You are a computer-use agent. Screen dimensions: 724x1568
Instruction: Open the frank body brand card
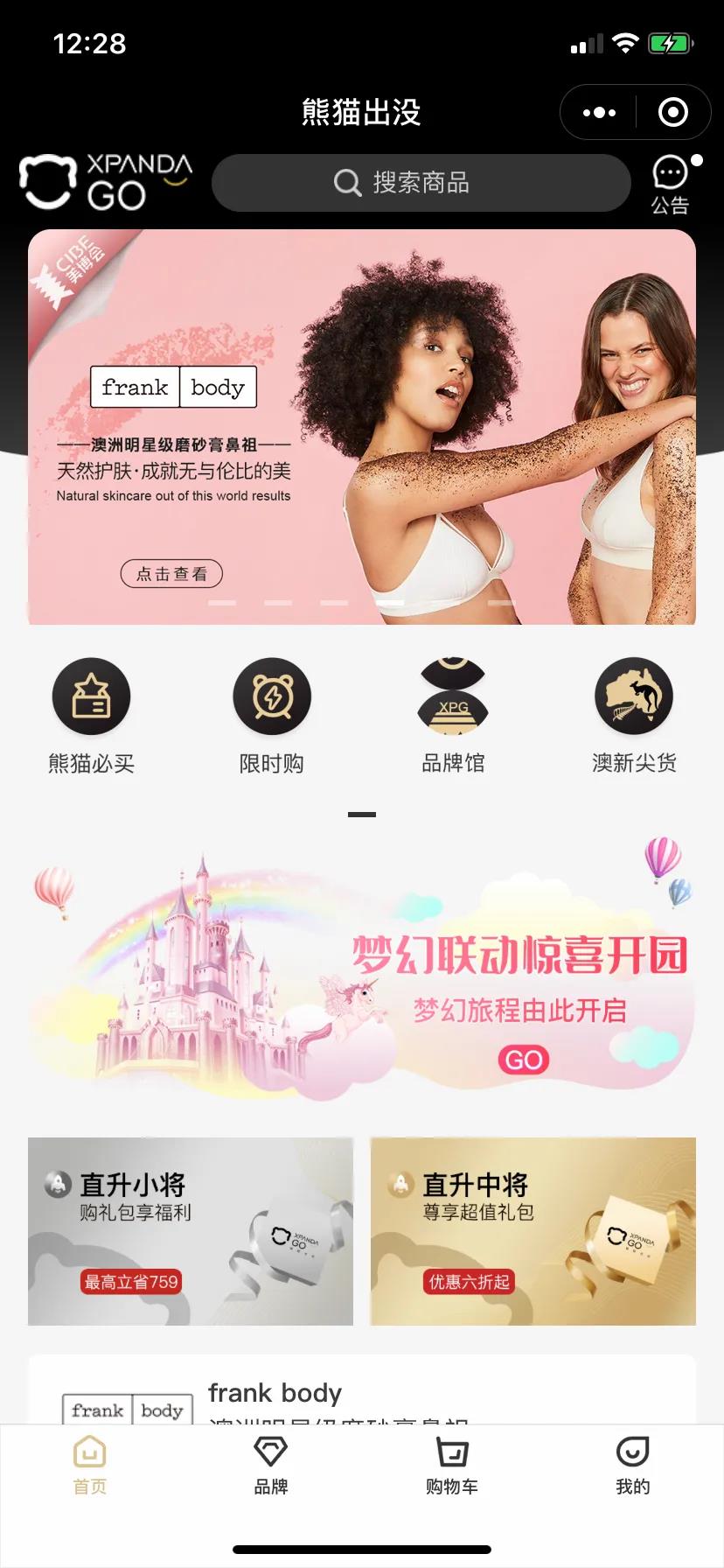[x=362, y=1391]
